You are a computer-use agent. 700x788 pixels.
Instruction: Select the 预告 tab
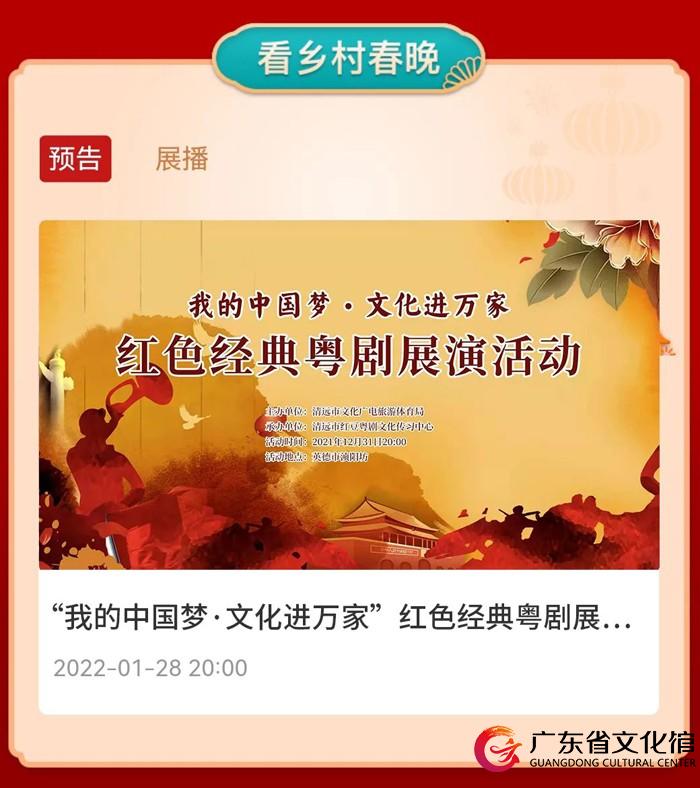click(x=75, y=159)
